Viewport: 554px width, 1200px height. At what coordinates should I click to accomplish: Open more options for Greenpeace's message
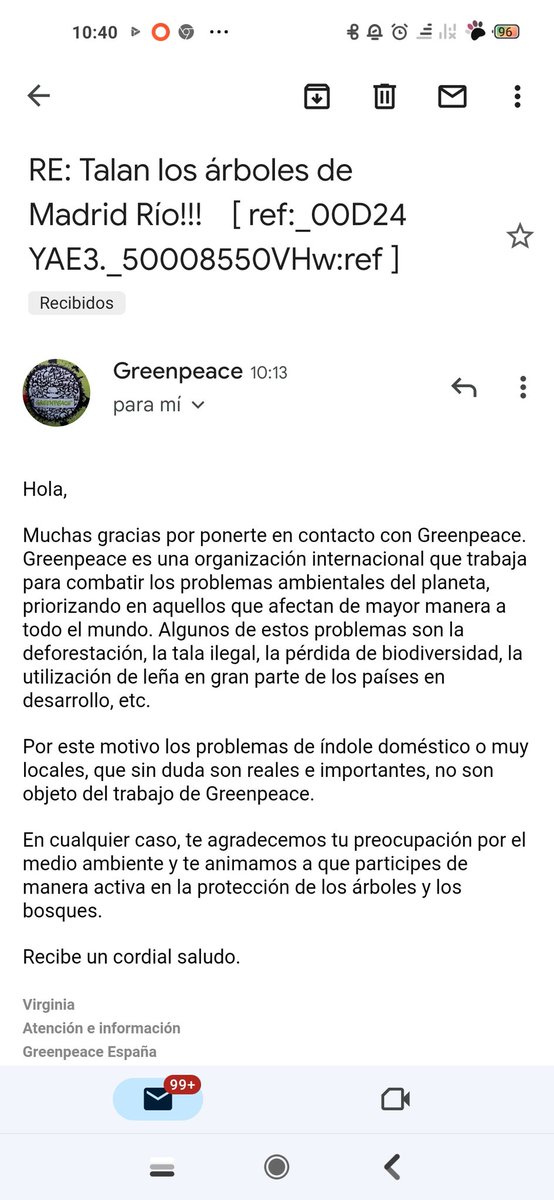pyautogui.click(x=523, y=388)
